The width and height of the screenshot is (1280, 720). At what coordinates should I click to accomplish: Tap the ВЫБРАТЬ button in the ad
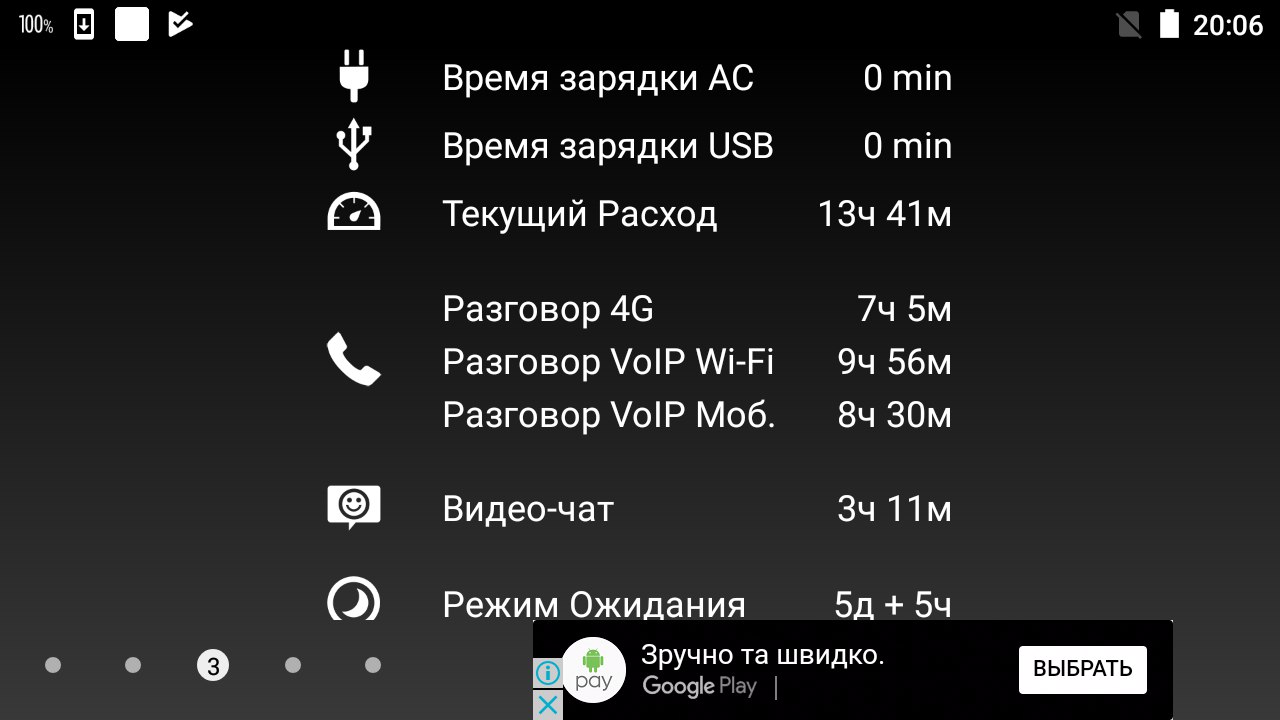click(1082, 669)
